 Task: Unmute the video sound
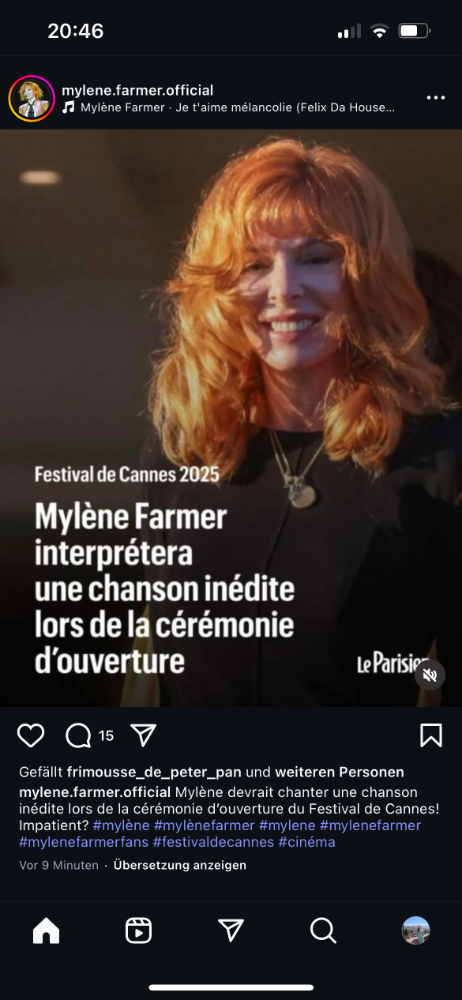430,675
